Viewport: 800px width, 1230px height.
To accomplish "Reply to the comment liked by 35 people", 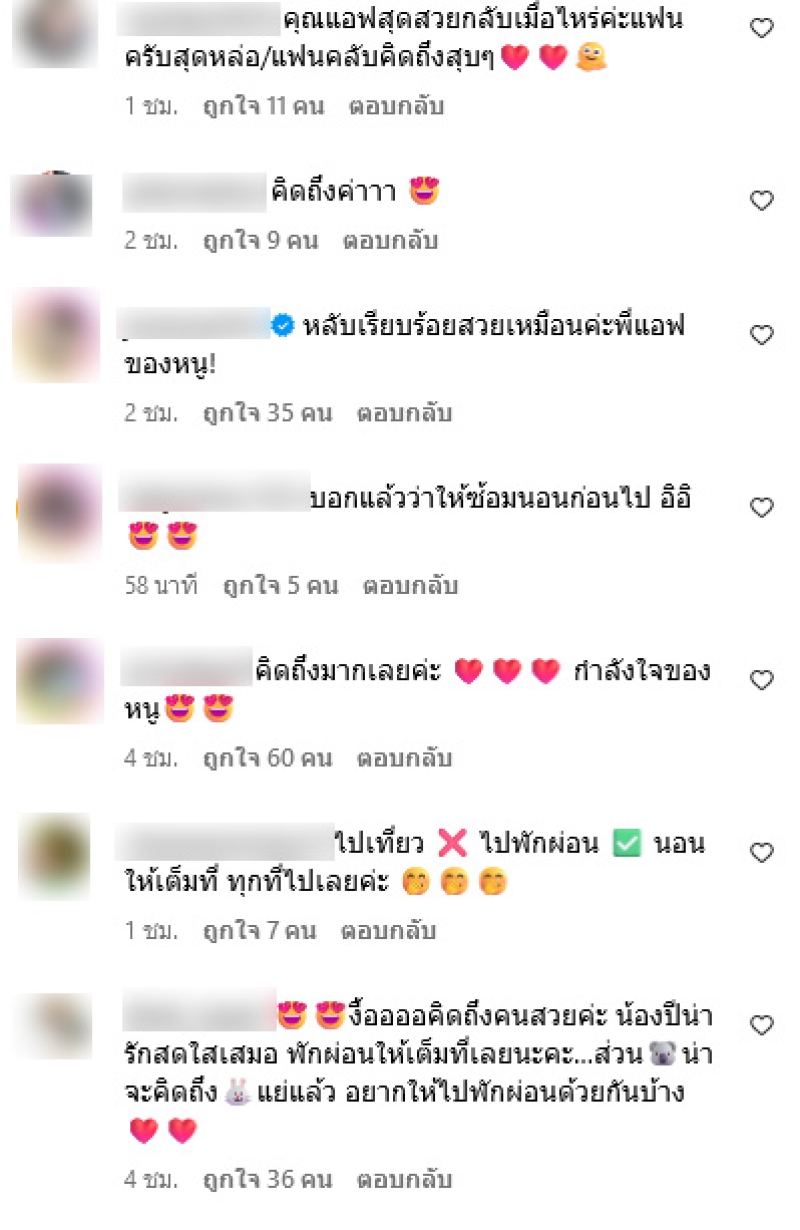I will tap(405, 413).
